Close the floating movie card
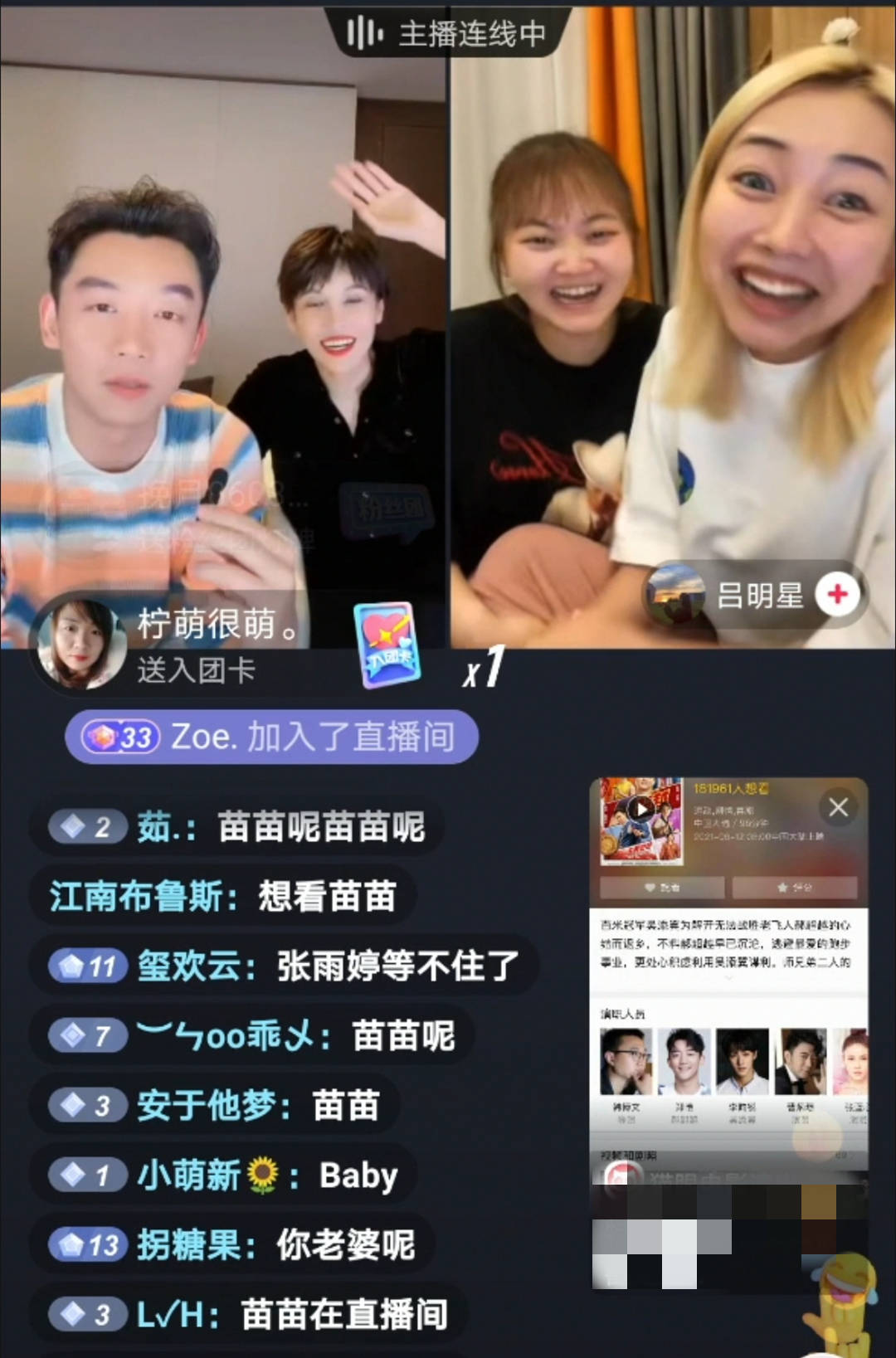This screenshot has height=1358, width=896. [x=838, y=806]
